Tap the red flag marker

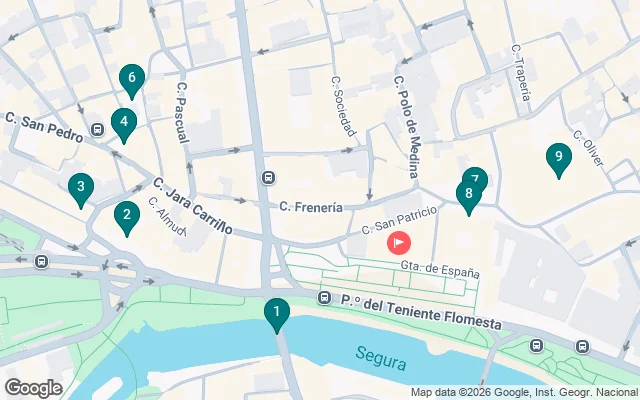[x=399, y=242]
